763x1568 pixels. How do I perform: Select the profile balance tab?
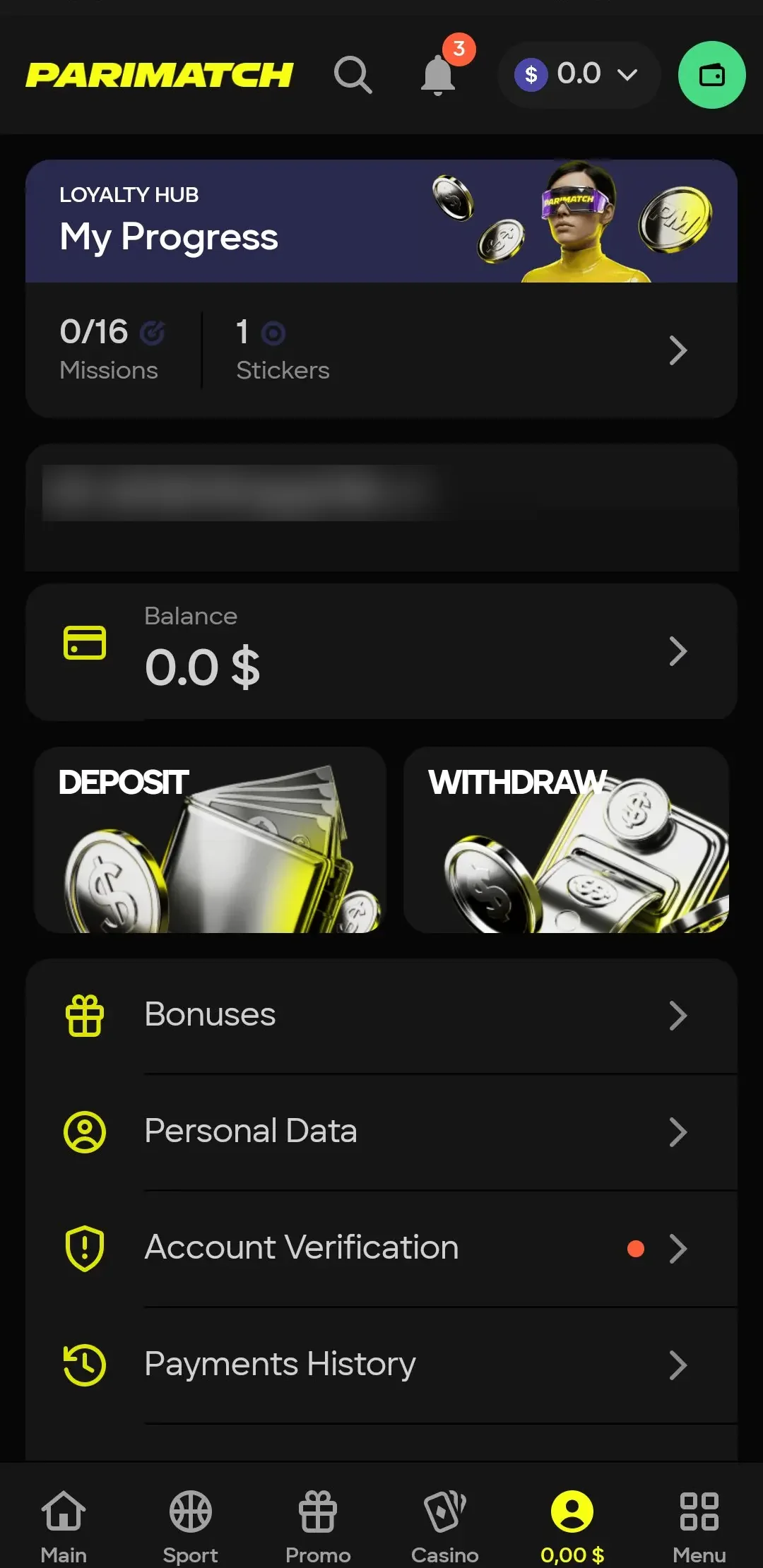click(x=572, y=1526)
